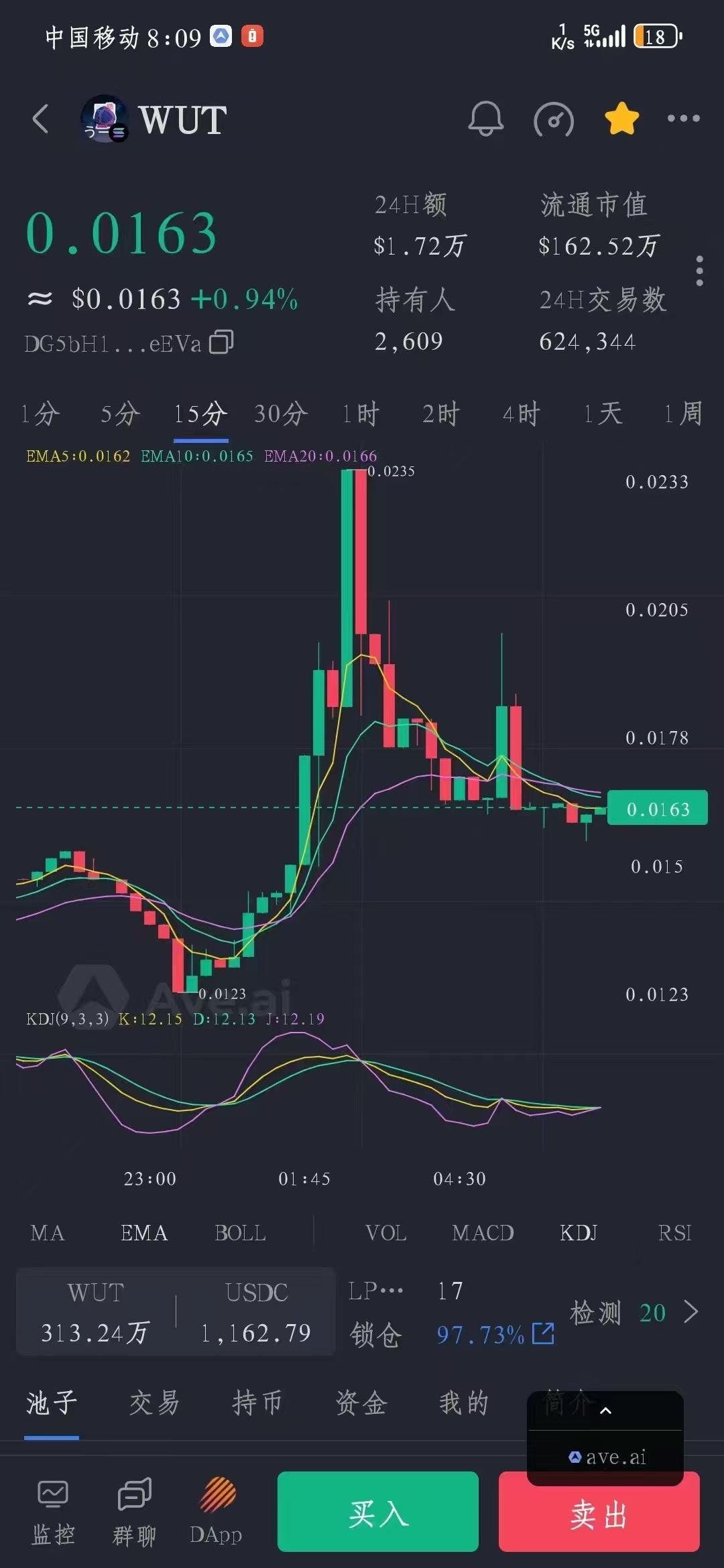Open the top-right overflow menu
This screenshot has width=724, height=1568.
click(683, 119)
